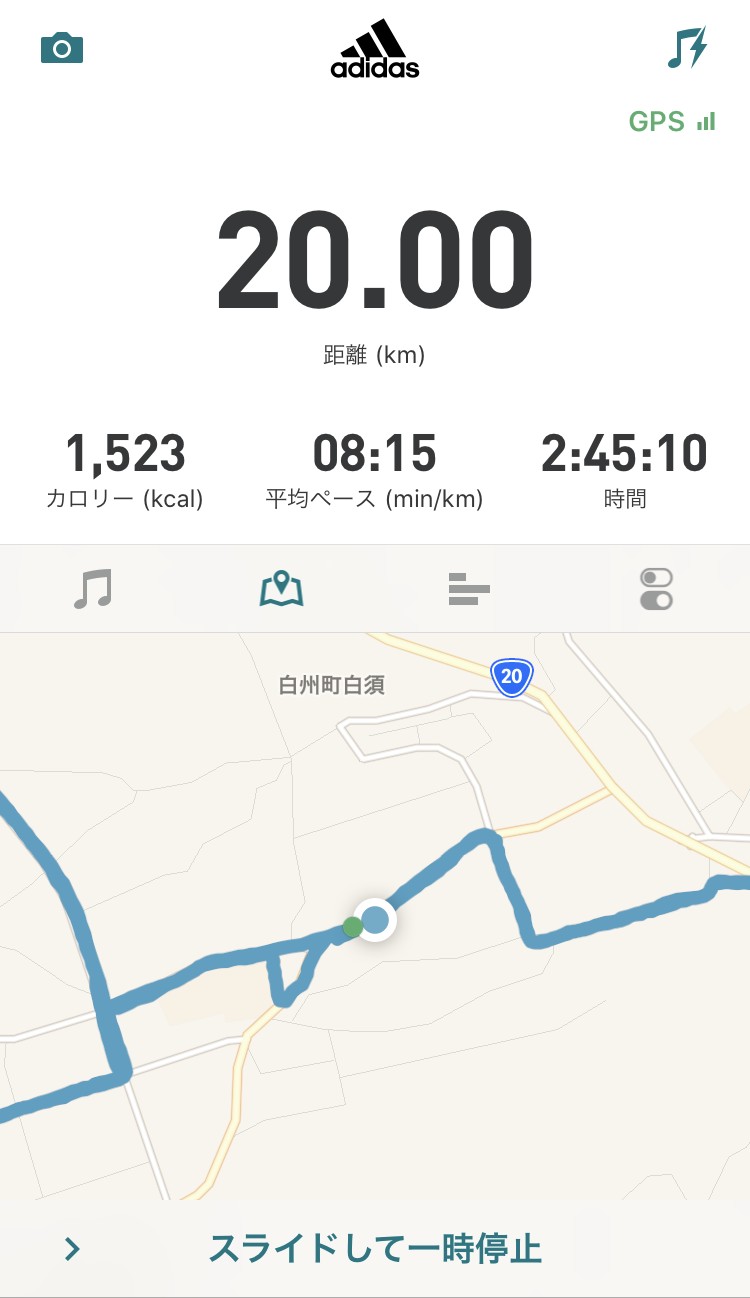The image size is (750, 1298).
Task: Open the camera to take a photo
Action: [x=62, y=47]
